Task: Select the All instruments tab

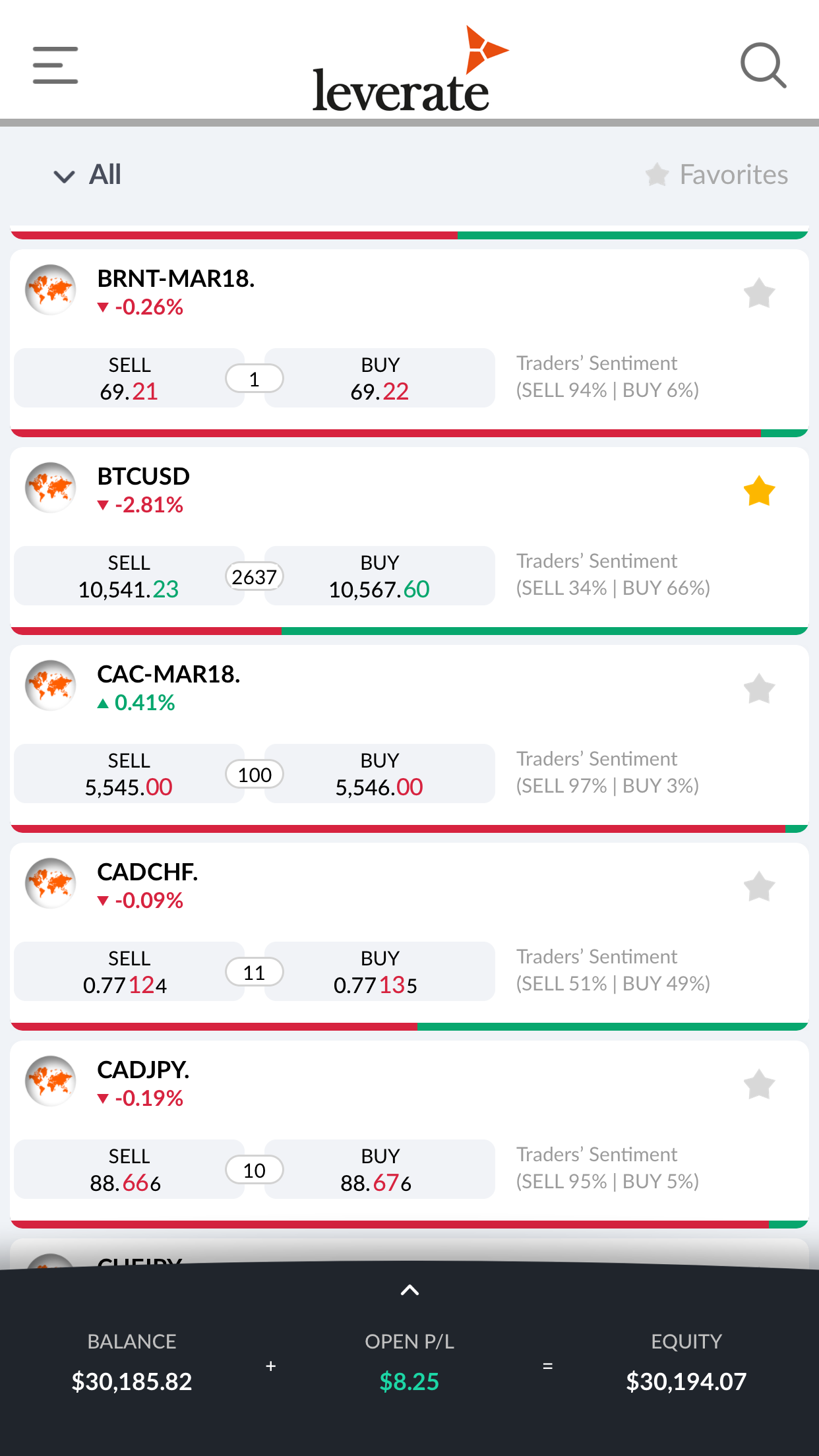Action: pos(104,175)
